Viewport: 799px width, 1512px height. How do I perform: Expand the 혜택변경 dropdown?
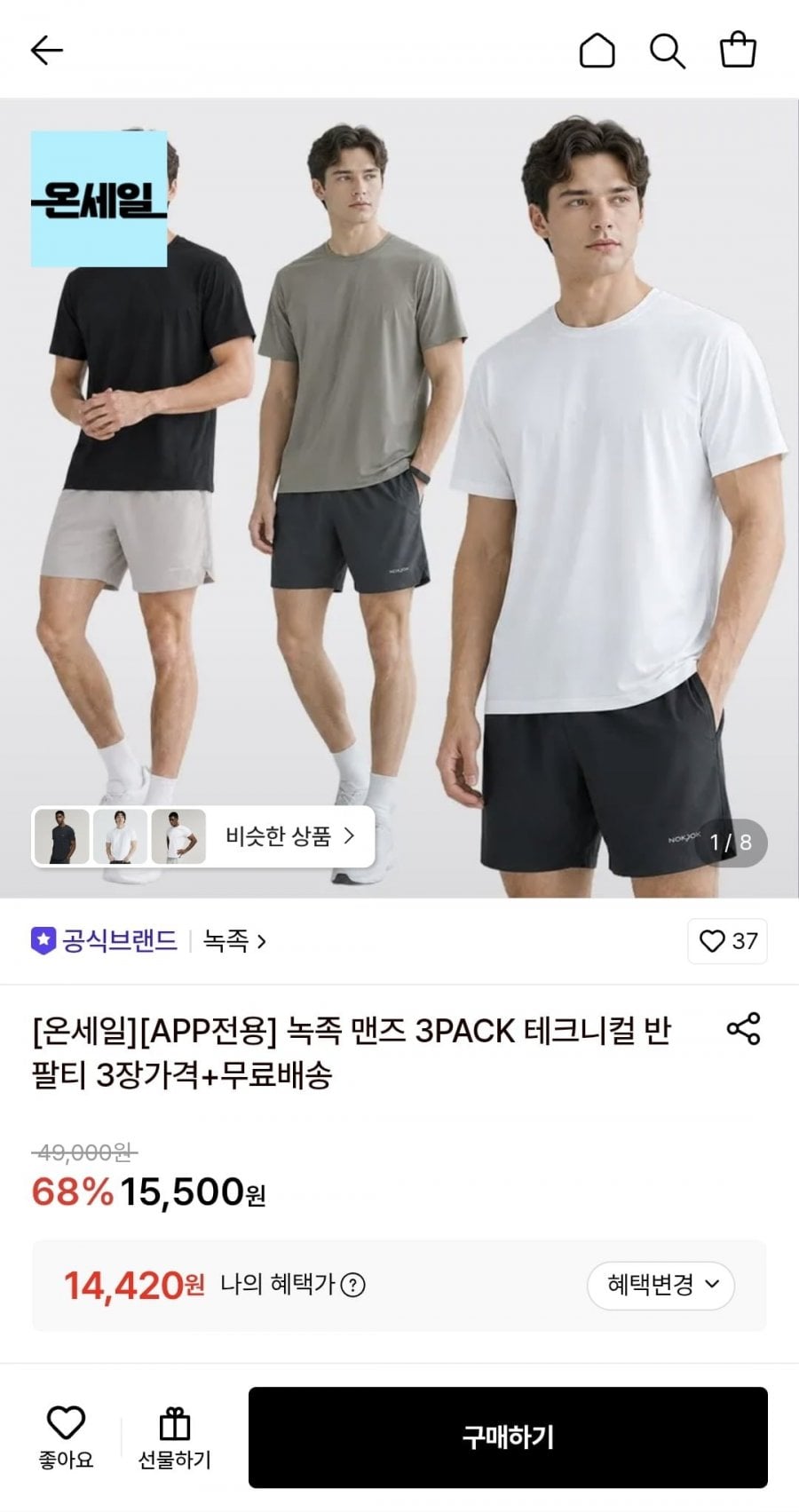click(x=661, y=1285)
